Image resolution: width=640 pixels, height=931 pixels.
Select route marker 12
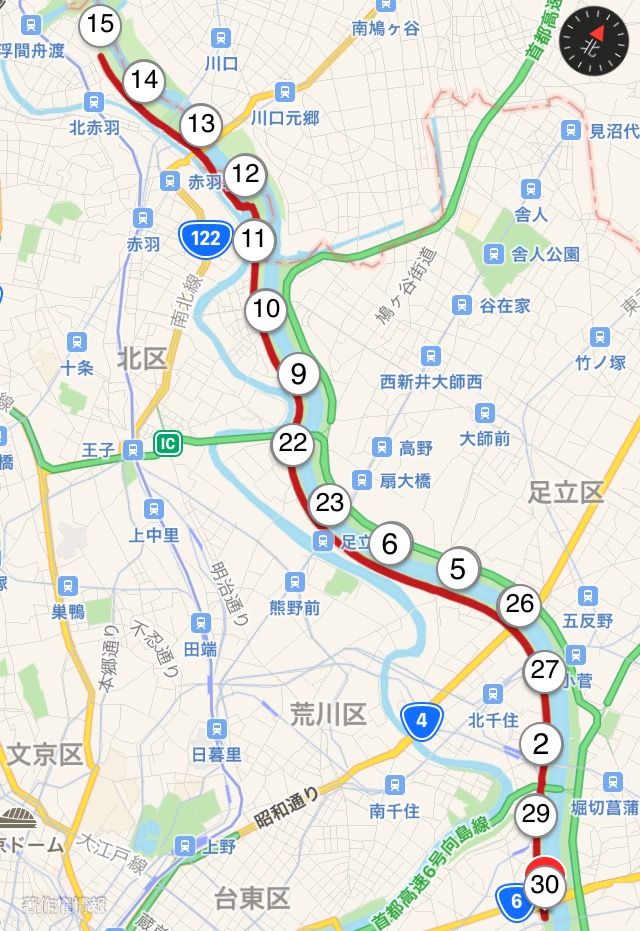pyautogui.click(x=245, y=175)
